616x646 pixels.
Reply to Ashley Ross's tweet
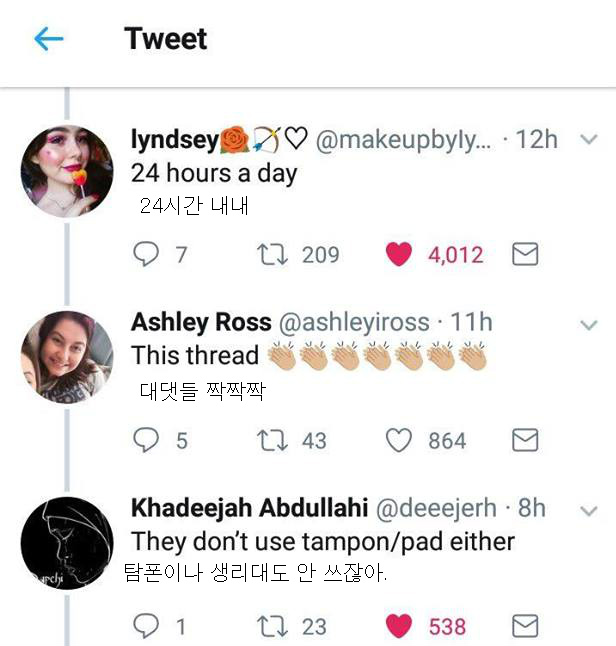point(146,440)
